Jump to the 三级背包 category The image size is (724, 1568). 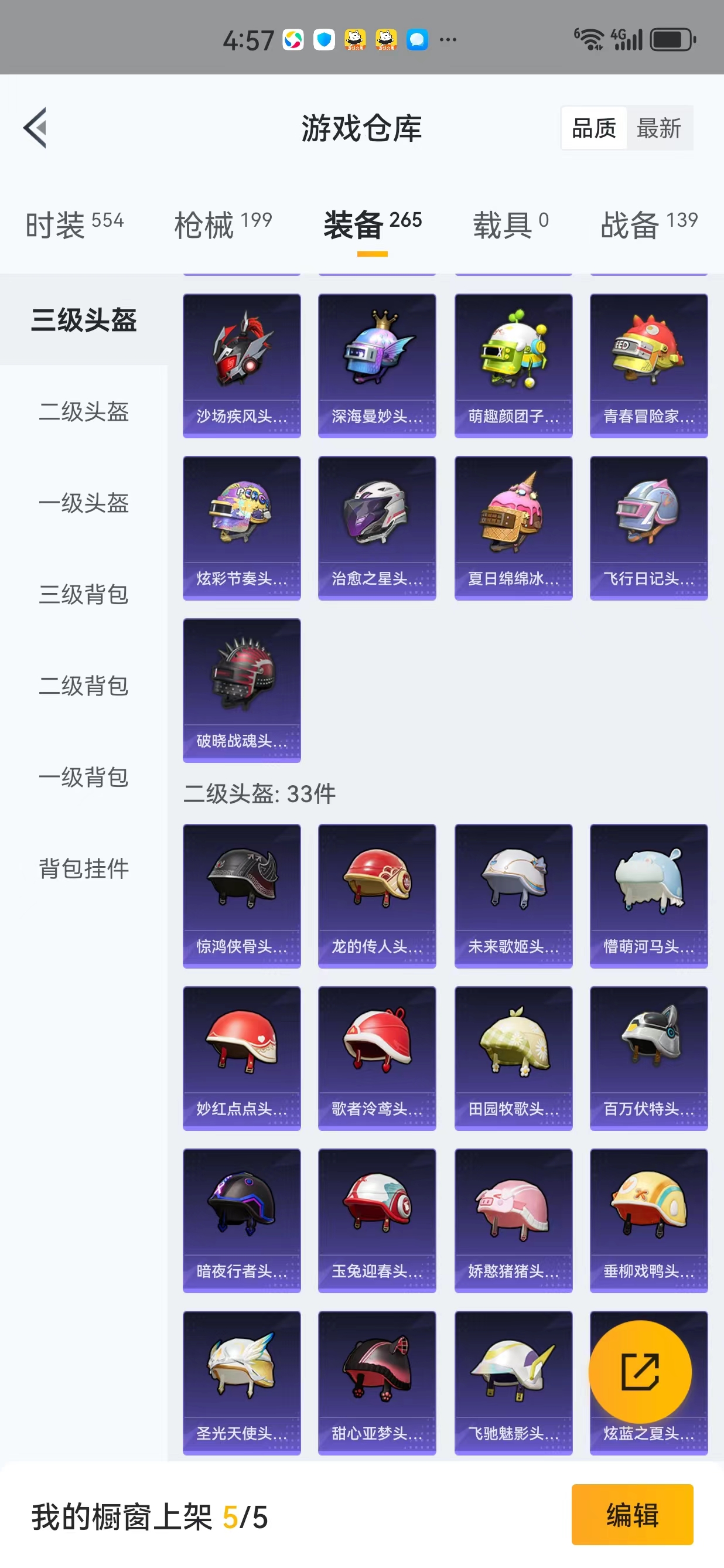[84, 594]
